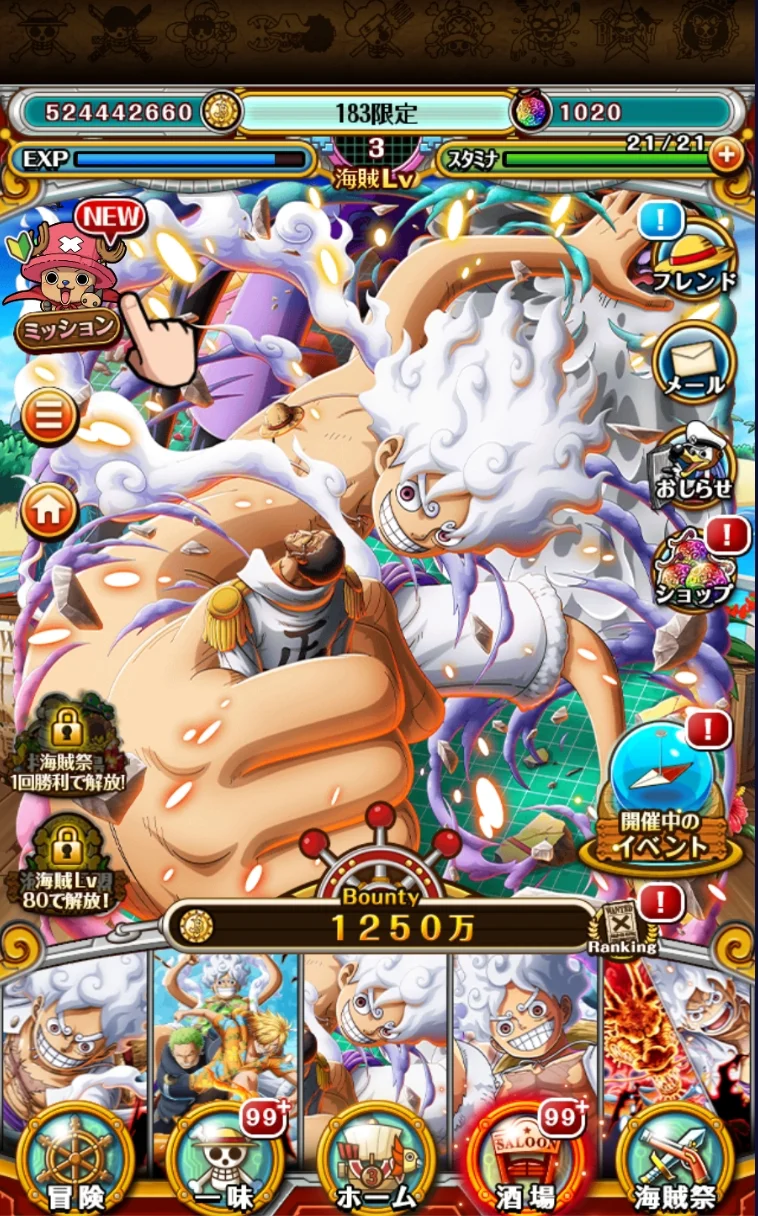Tap the locked 海賊Lv 80で解放 badge
The height and width of the screenshot is (1216, 758).
tap(68, 865)
